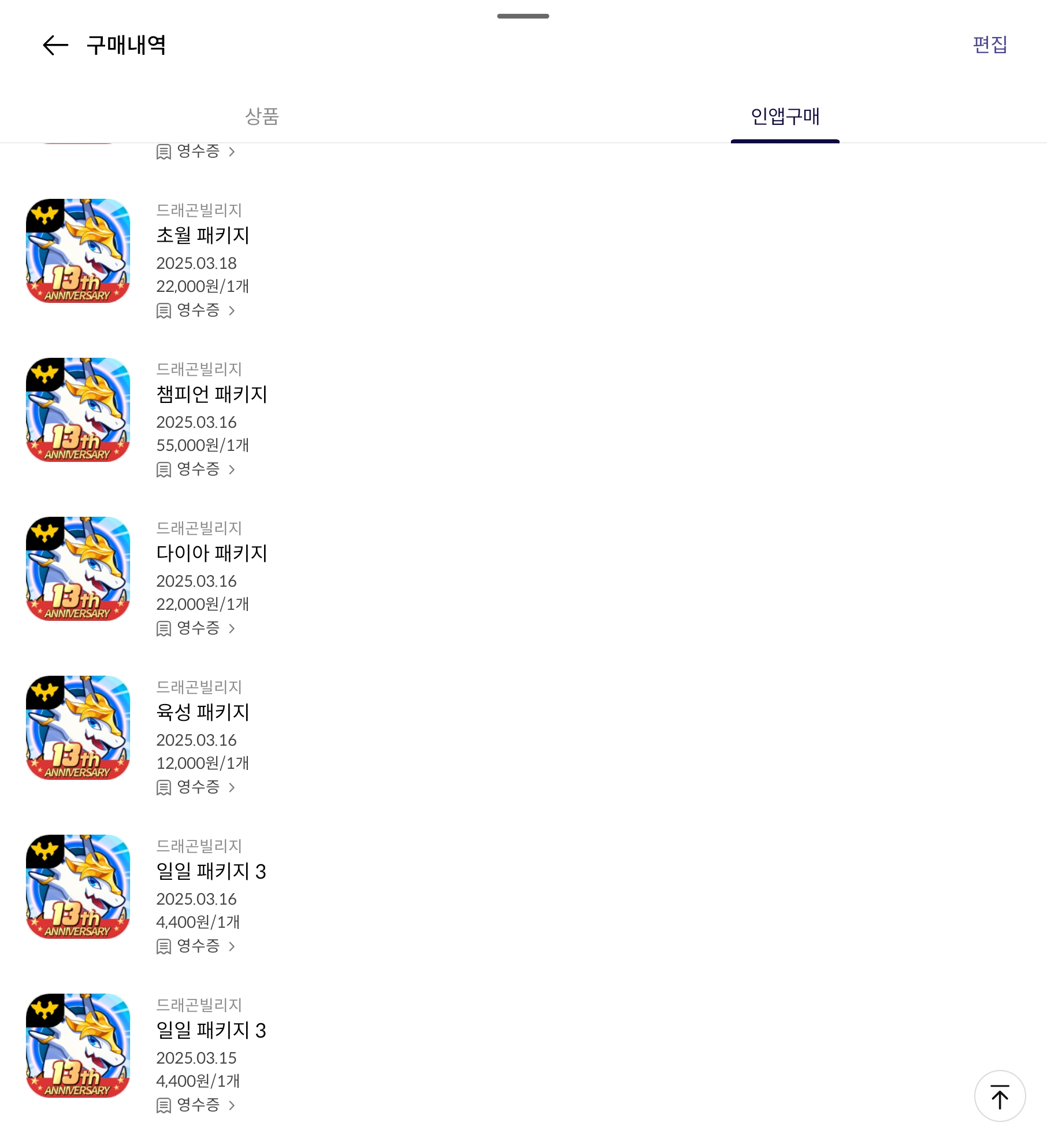Select the 인앱구매 tab

click(x=784, y=116)
